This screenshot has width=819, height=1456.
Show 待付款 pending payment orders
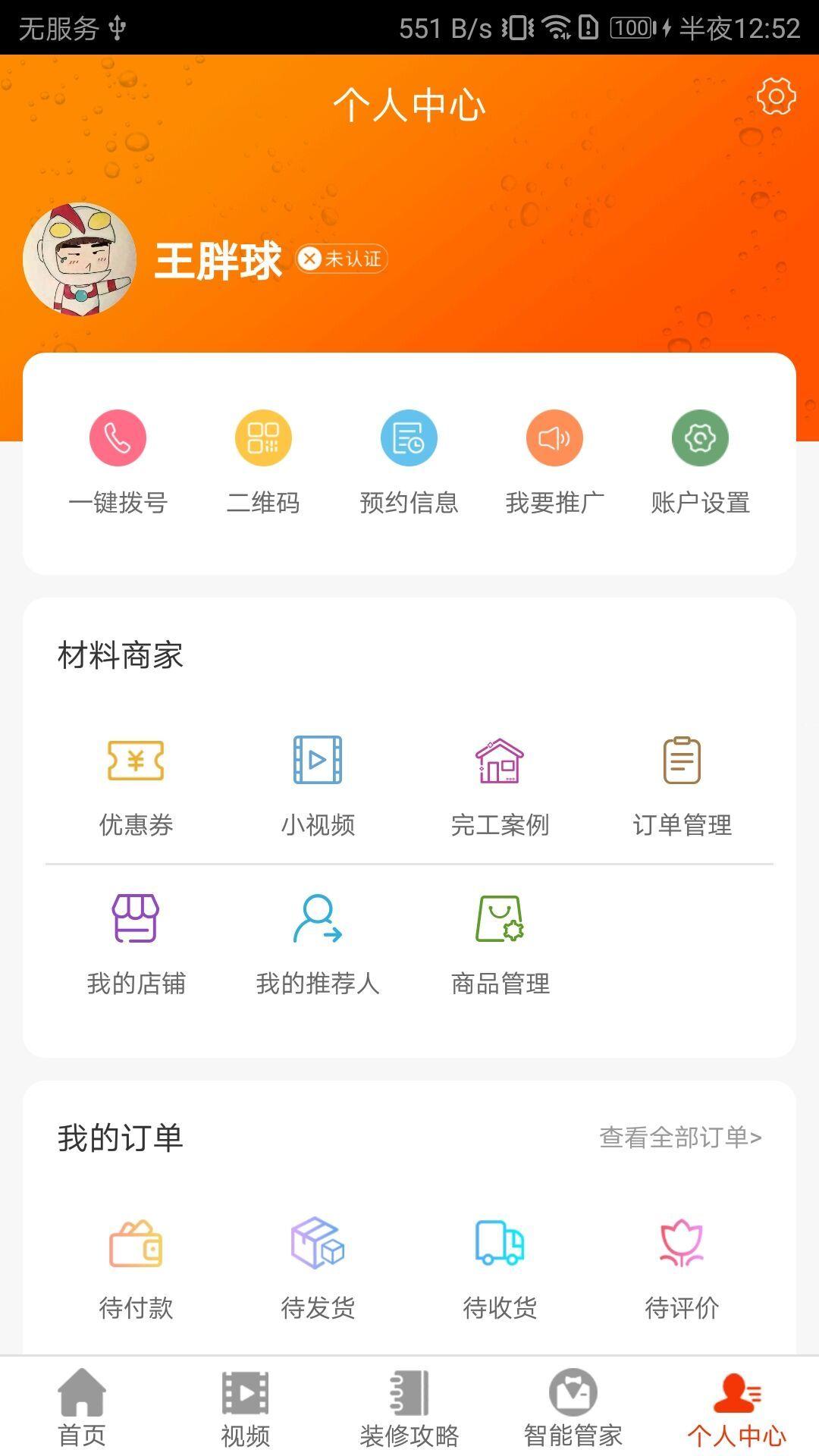136,1268
